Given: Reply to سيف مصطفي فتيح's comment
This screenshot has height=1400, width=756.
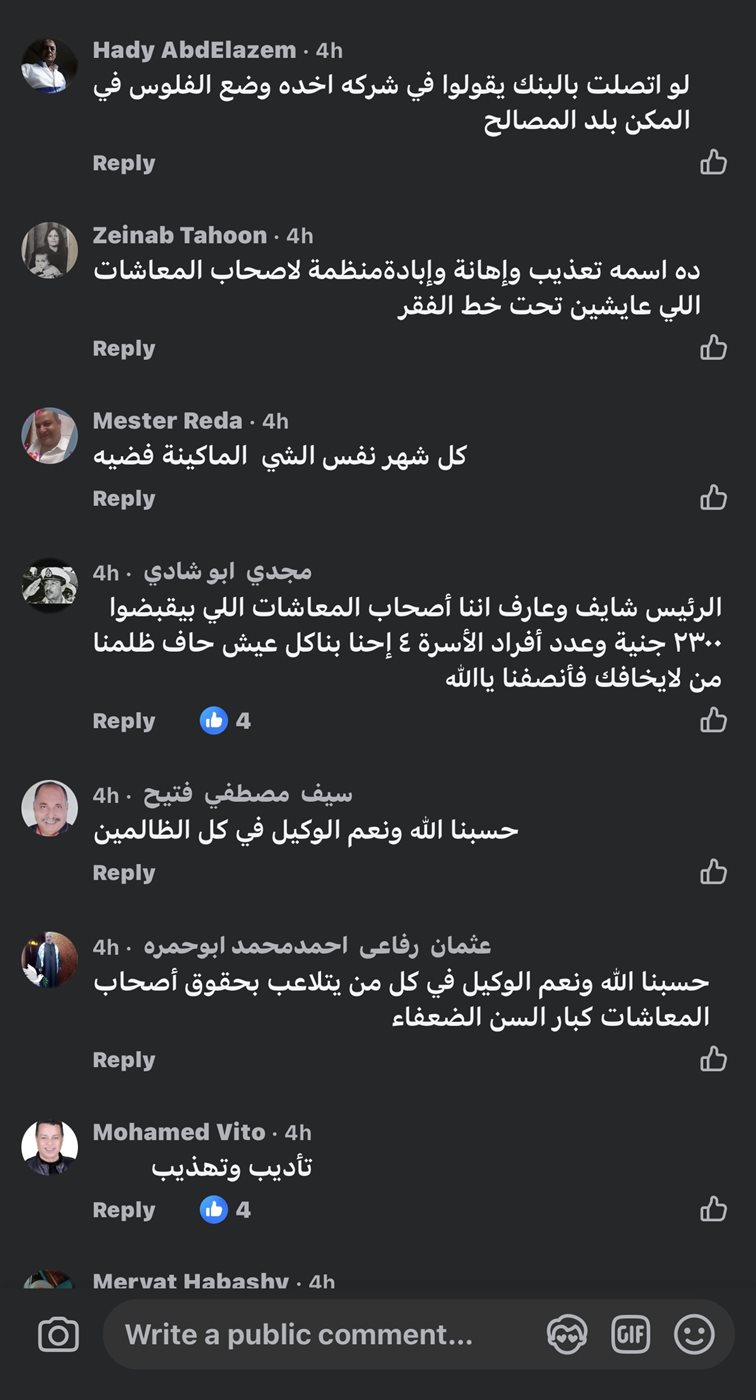Looking at the screenshot, I should click(x=123, y=873).
